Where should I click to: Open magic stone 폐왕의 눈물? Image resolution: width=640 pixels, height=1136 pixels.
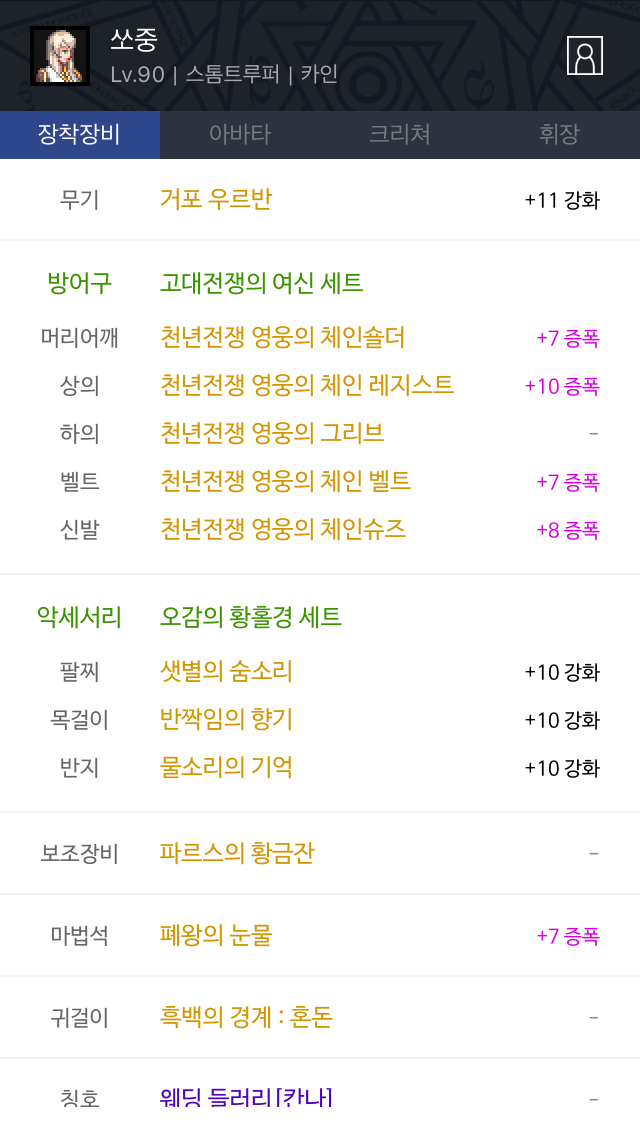[216, 935]
